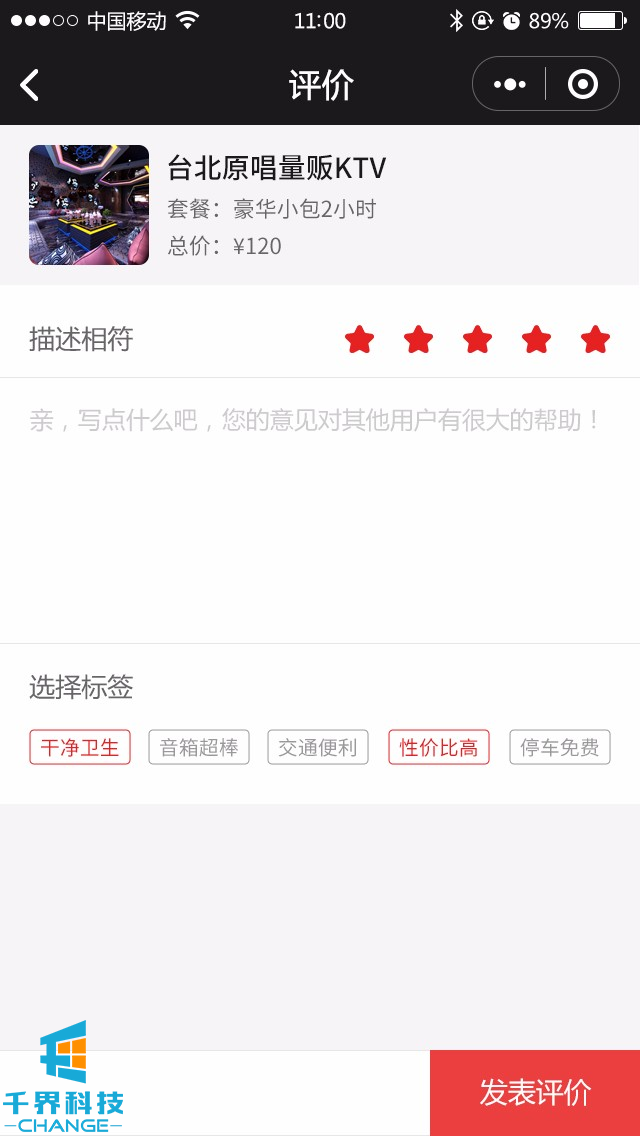Select the 音箱超棒 tag
Image resolution: width=640 pixels, height=1136 pixels.
199,747
